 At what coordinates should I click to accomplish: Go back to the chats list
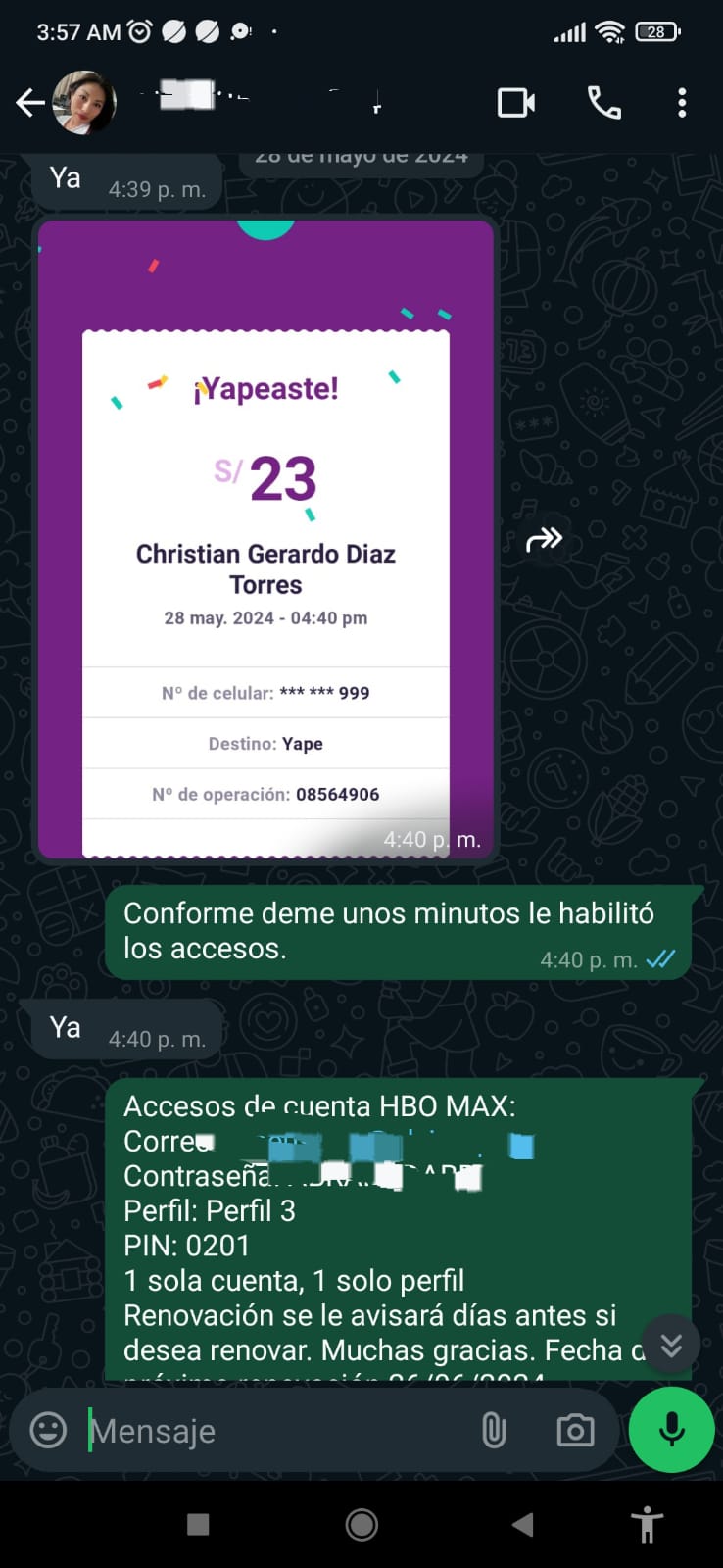tap(29, 102)
